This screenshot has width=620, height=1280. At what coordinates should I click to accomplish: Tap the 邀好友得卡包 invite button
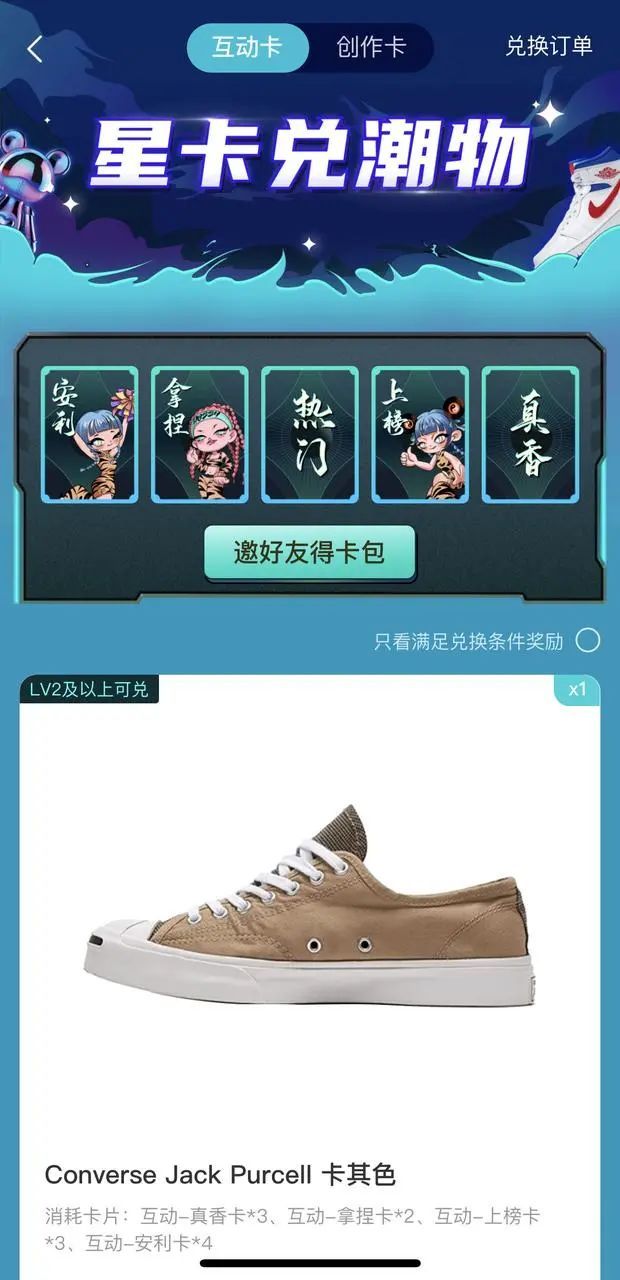tap(310, 553)
